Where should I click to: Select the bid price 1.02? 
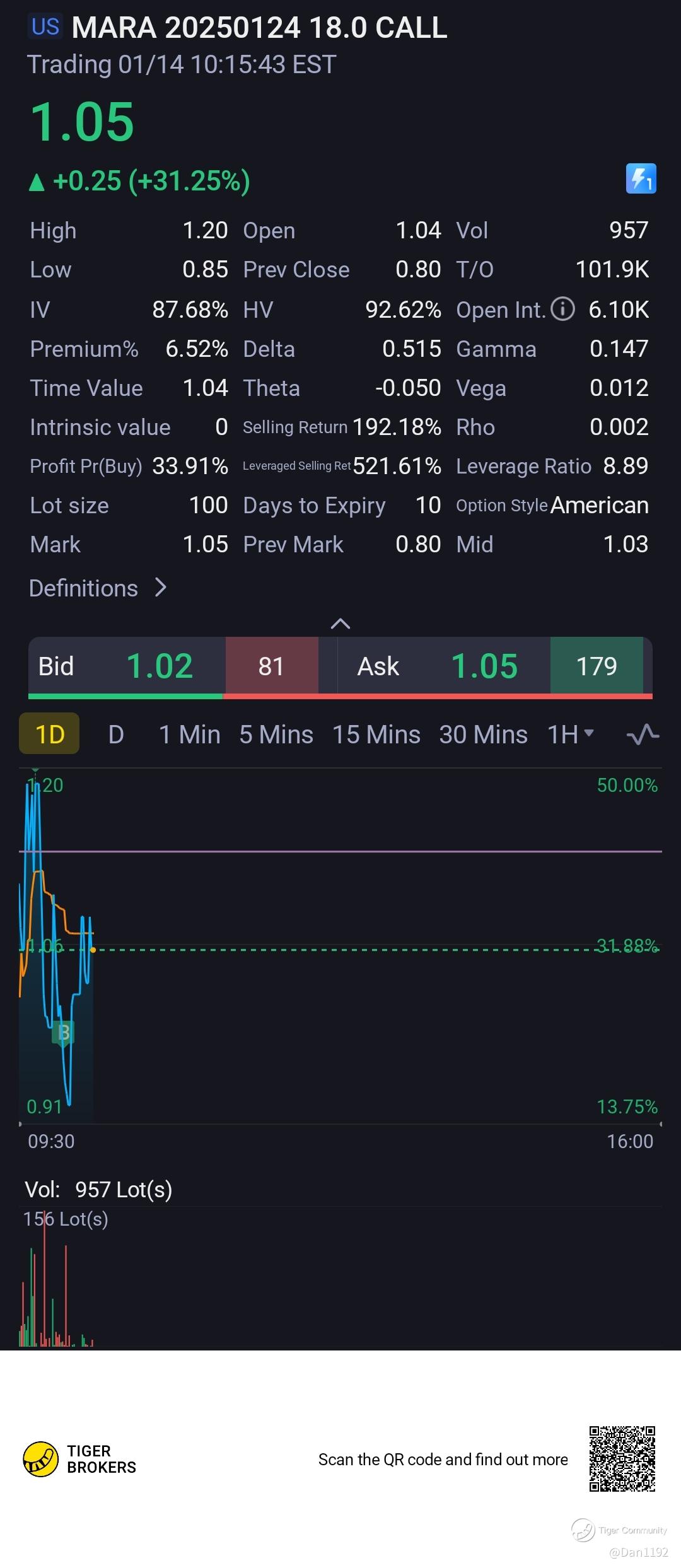tap(160, 666)
